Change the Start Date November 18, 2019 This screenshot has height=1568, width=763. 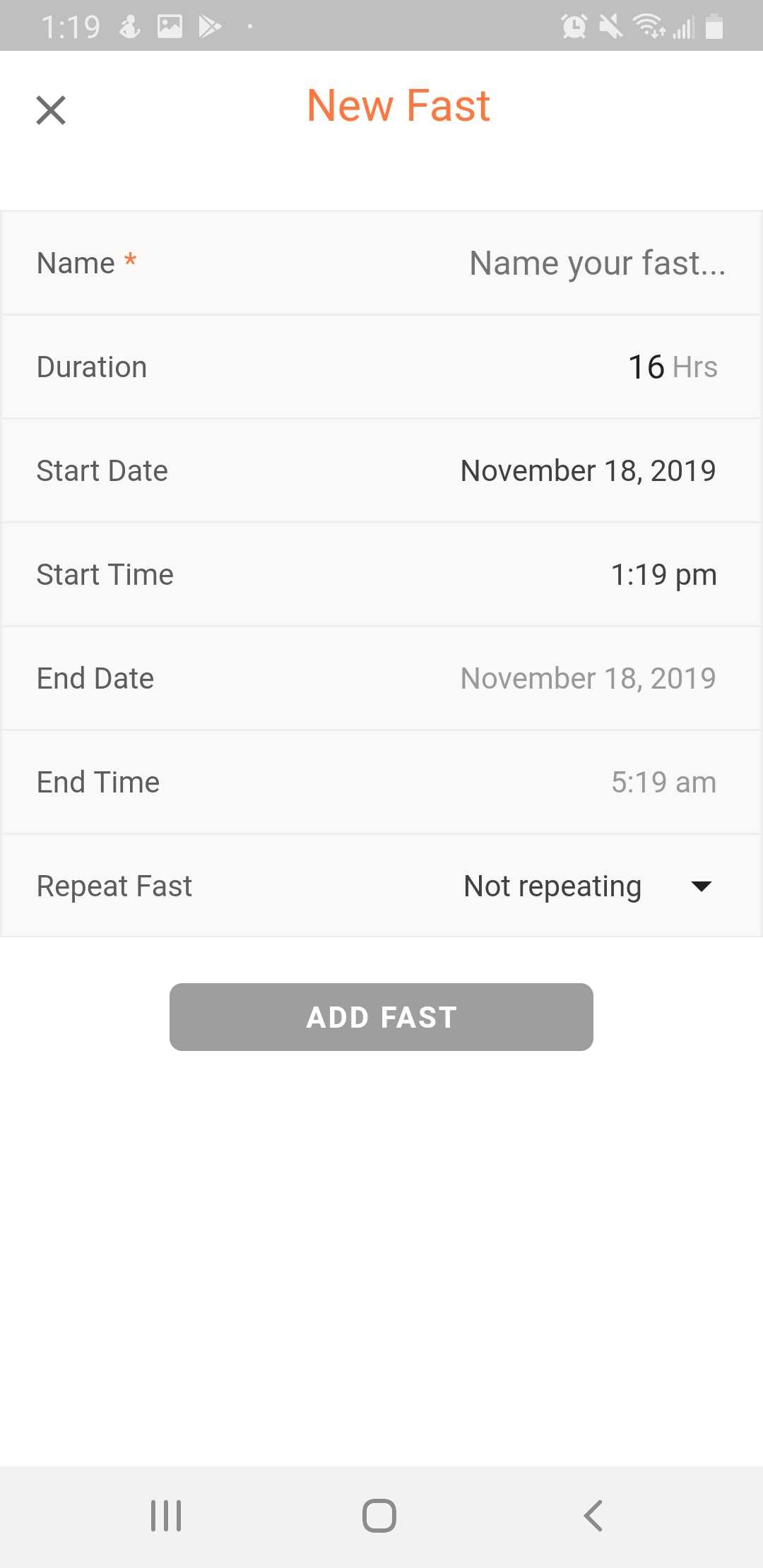click(x=588, y=471)
